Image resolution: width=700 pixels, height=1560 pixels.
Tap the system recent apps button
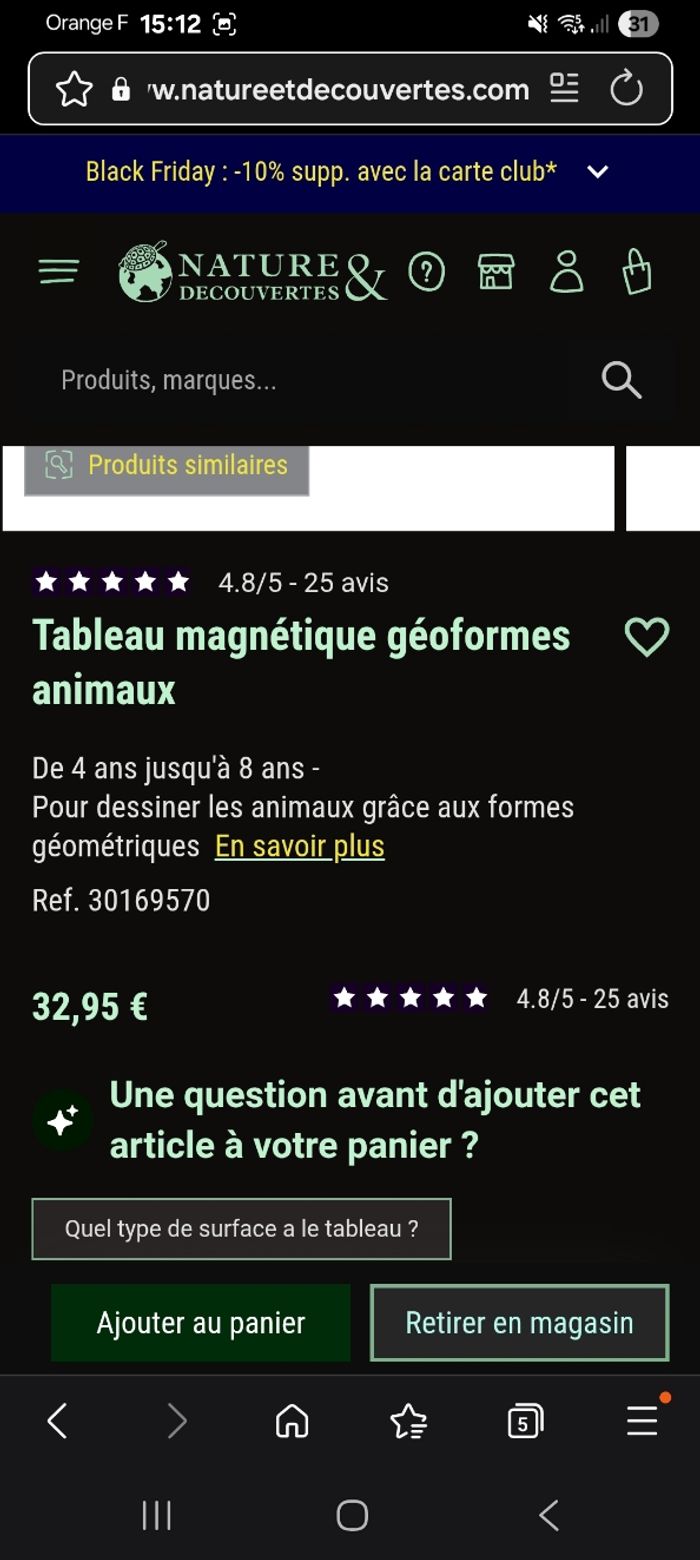(157, 1515)
